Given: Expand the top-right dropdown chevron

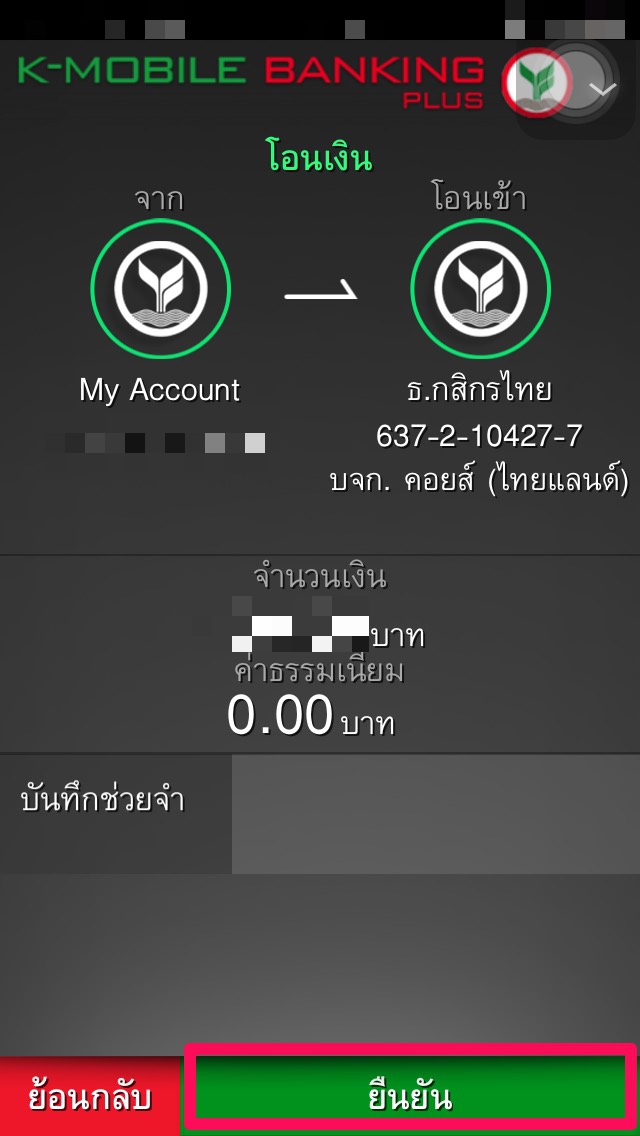Looking at the screenshot, I should 602,89.
